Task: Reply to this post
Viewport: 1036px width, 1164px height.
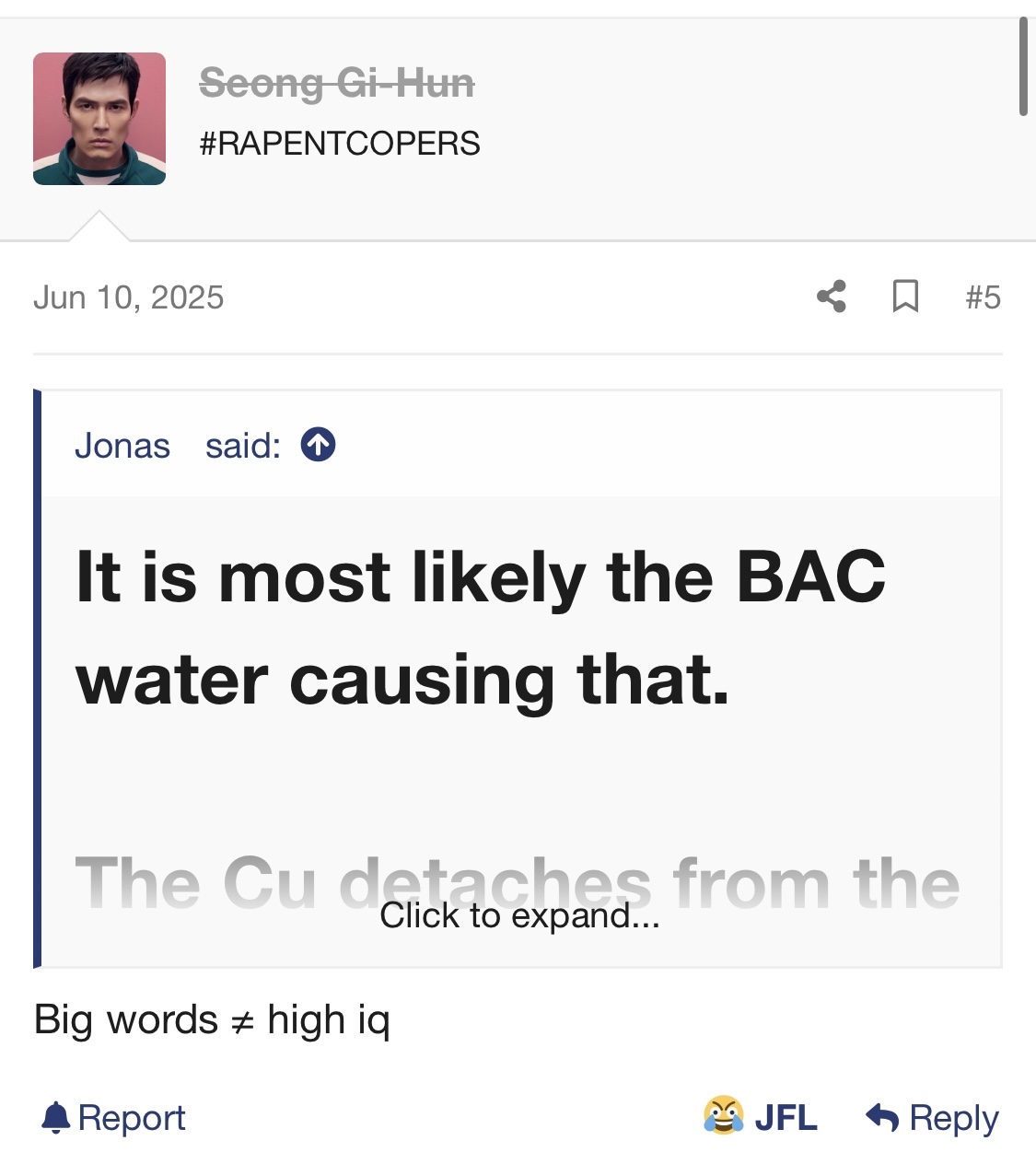Action: tap(933, 1118)
